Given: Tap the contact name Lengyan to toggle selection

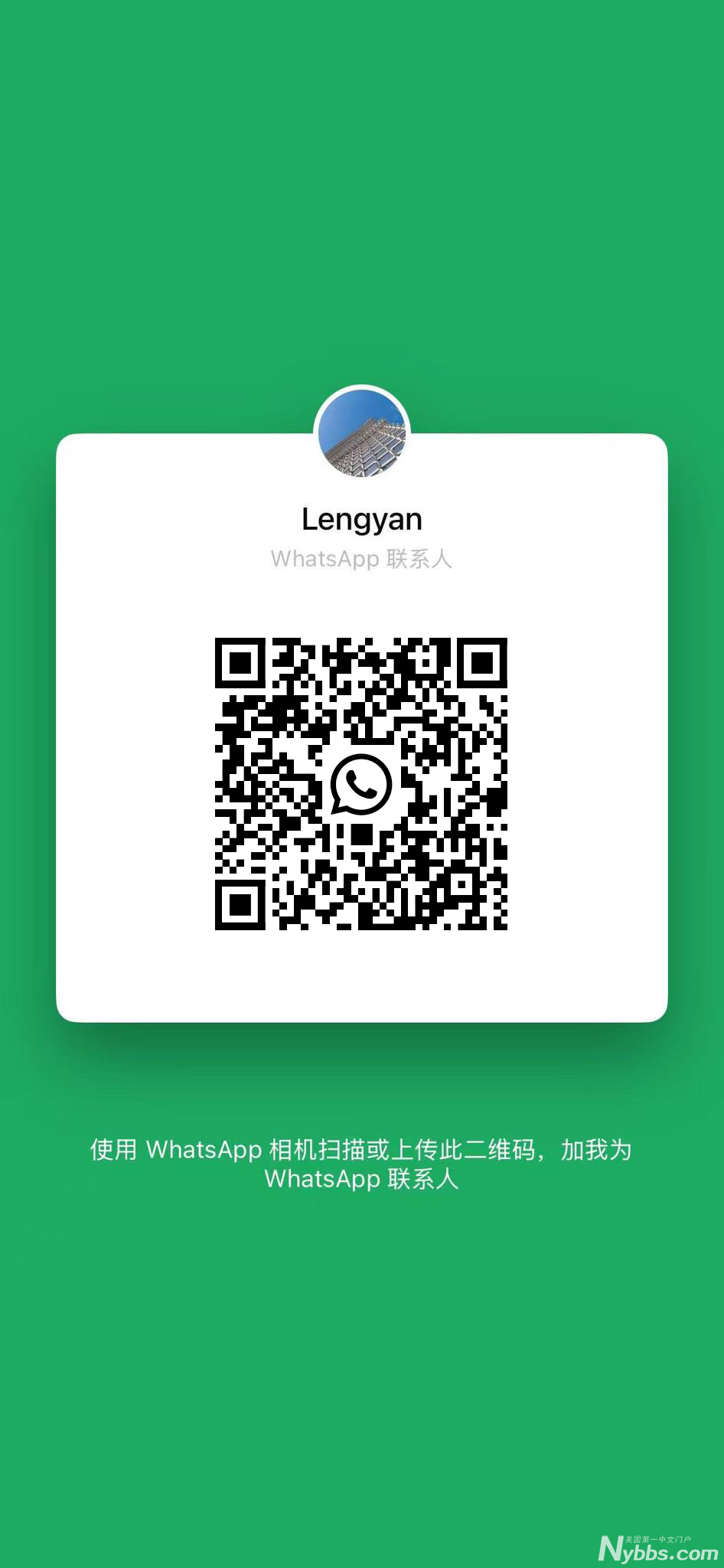Looking at the screenshot, I should [x=362, y=518].
